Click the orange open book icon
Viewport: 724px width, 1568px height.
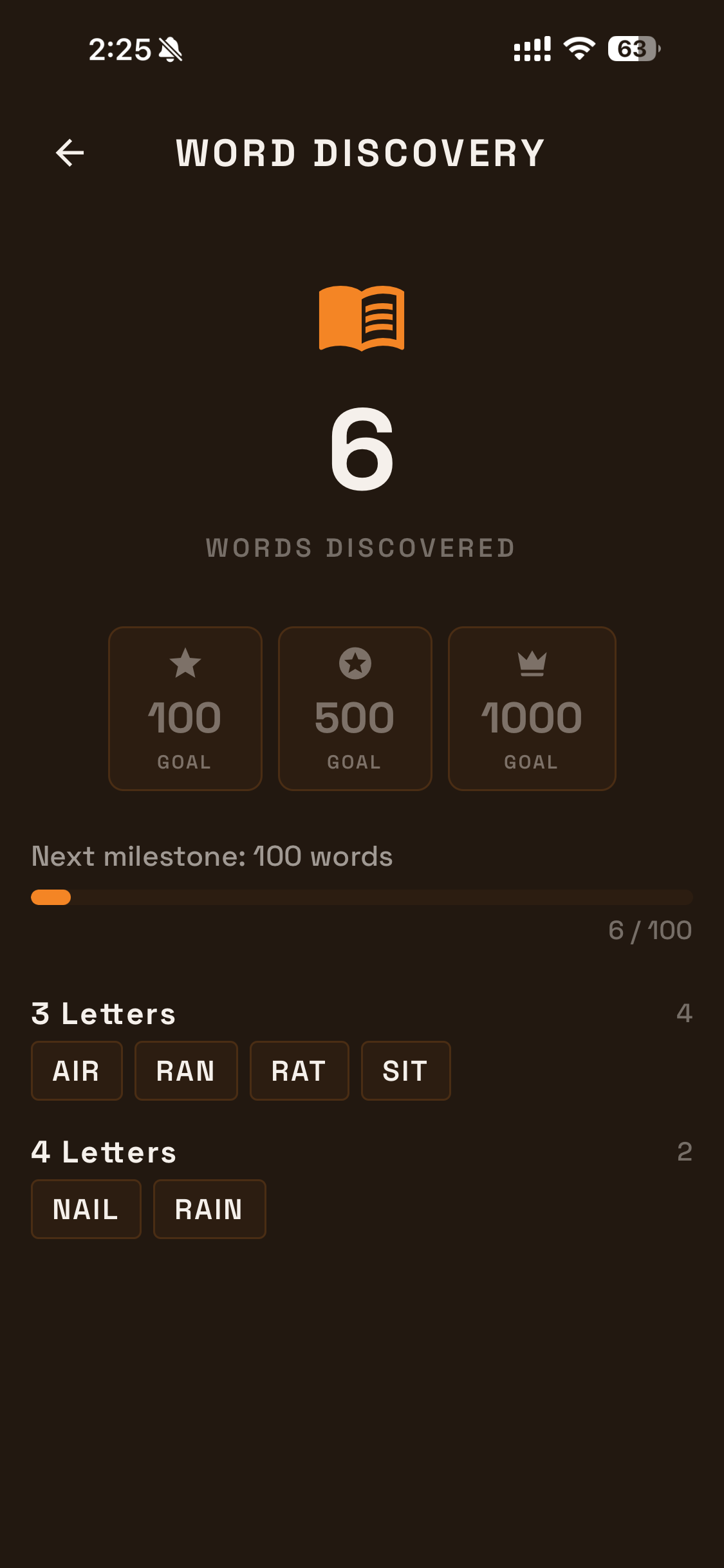[x=362, y=320]
